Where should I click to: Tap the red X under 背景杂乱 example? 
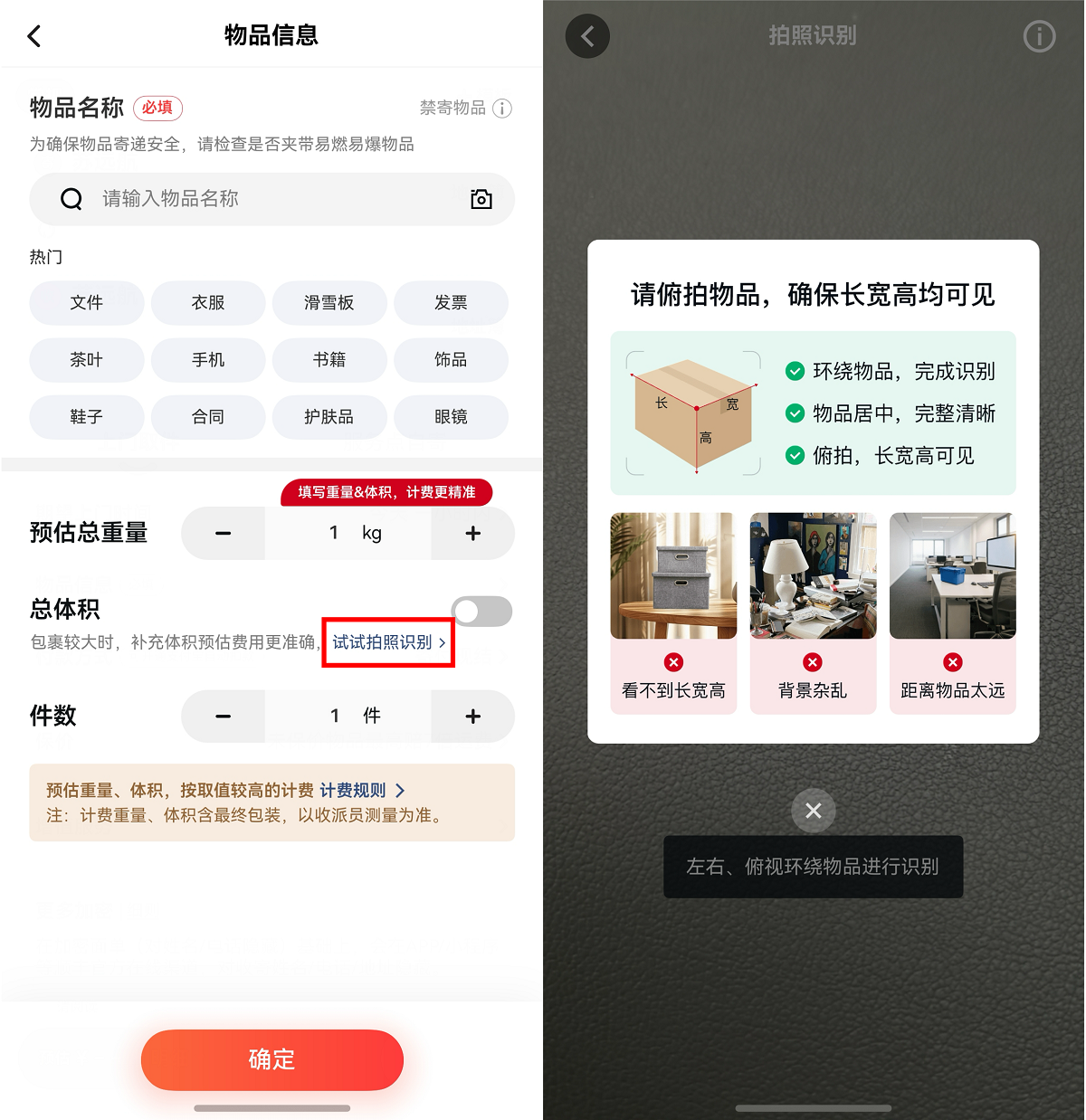813,660
